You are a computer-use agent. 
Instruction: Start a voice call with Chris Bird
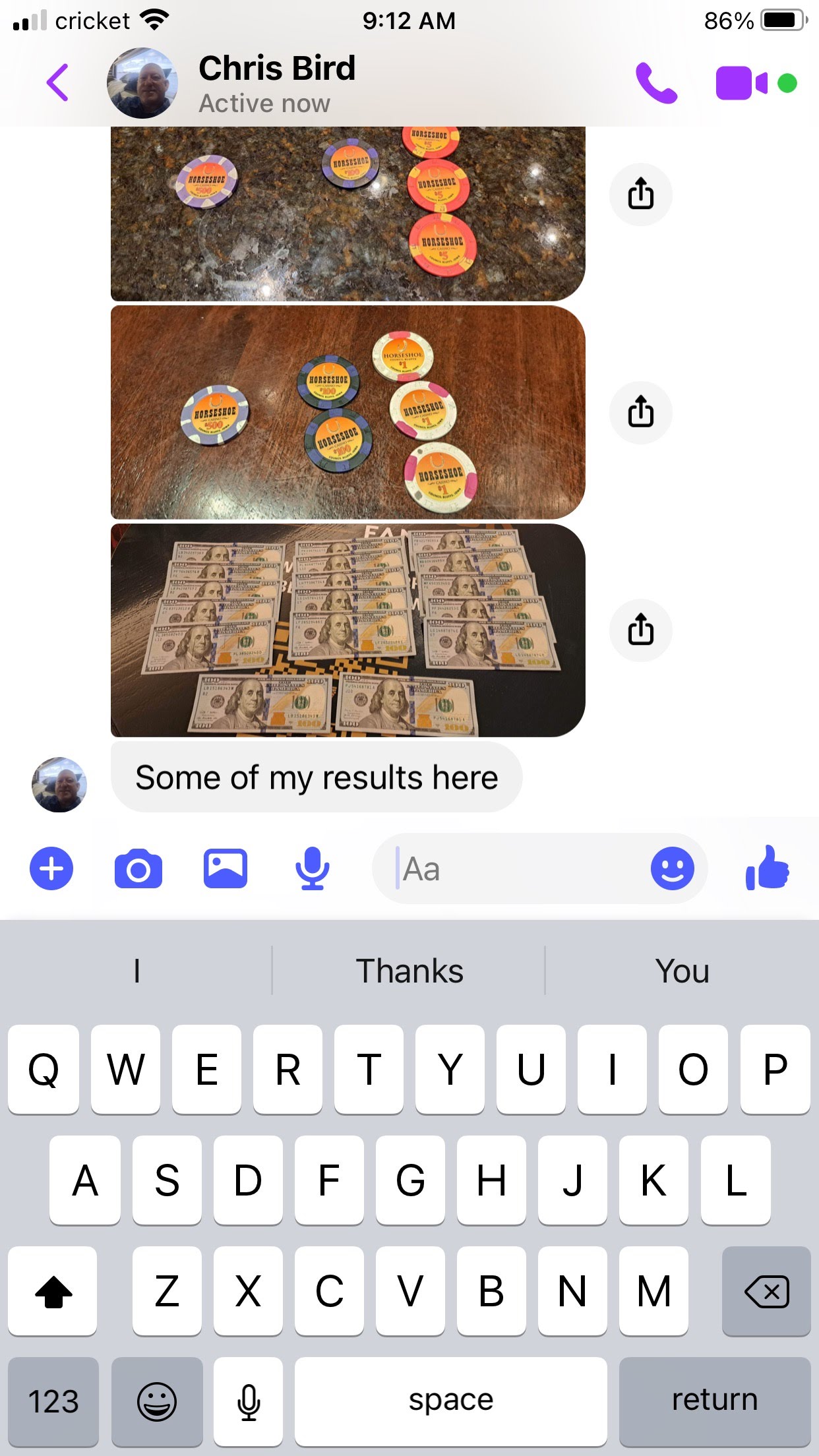(655, 83)
